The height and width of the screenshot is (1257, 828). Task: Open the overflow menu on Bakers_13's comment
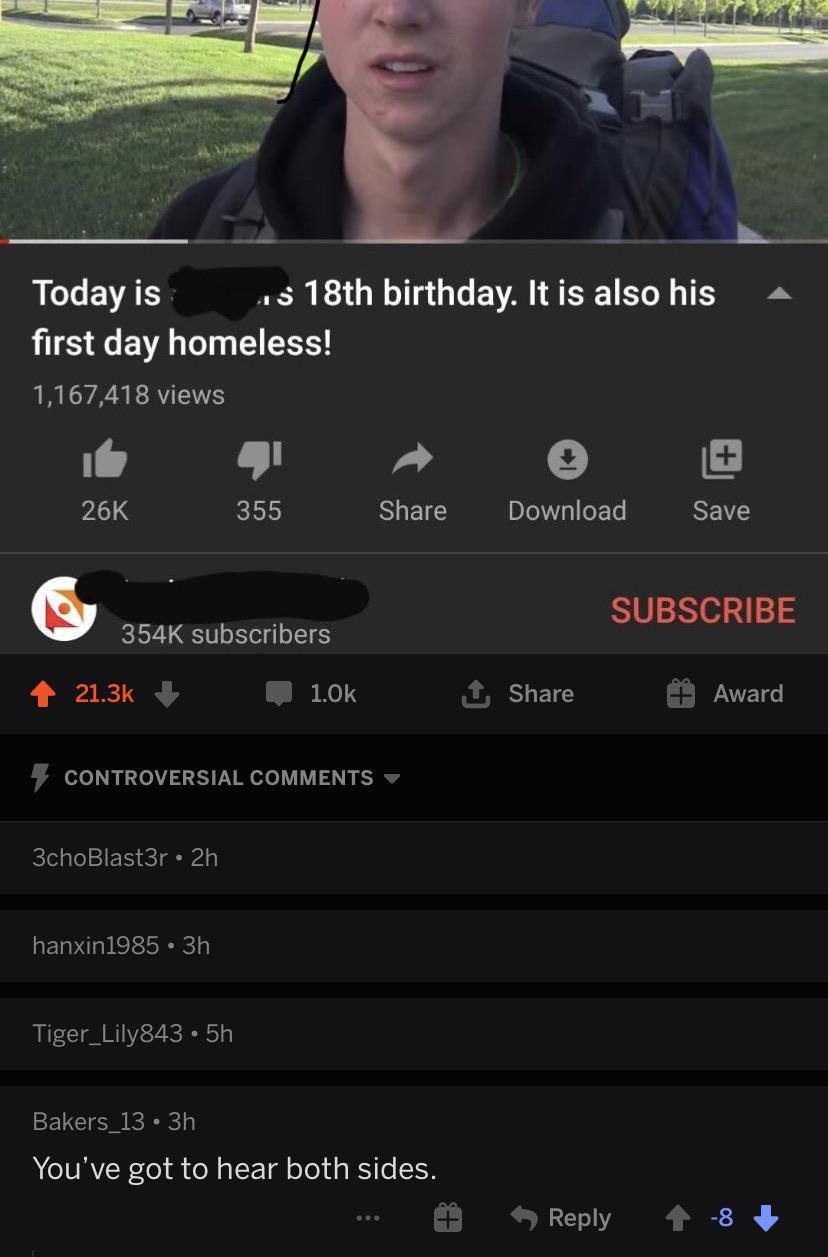[x=368, y=1218]
